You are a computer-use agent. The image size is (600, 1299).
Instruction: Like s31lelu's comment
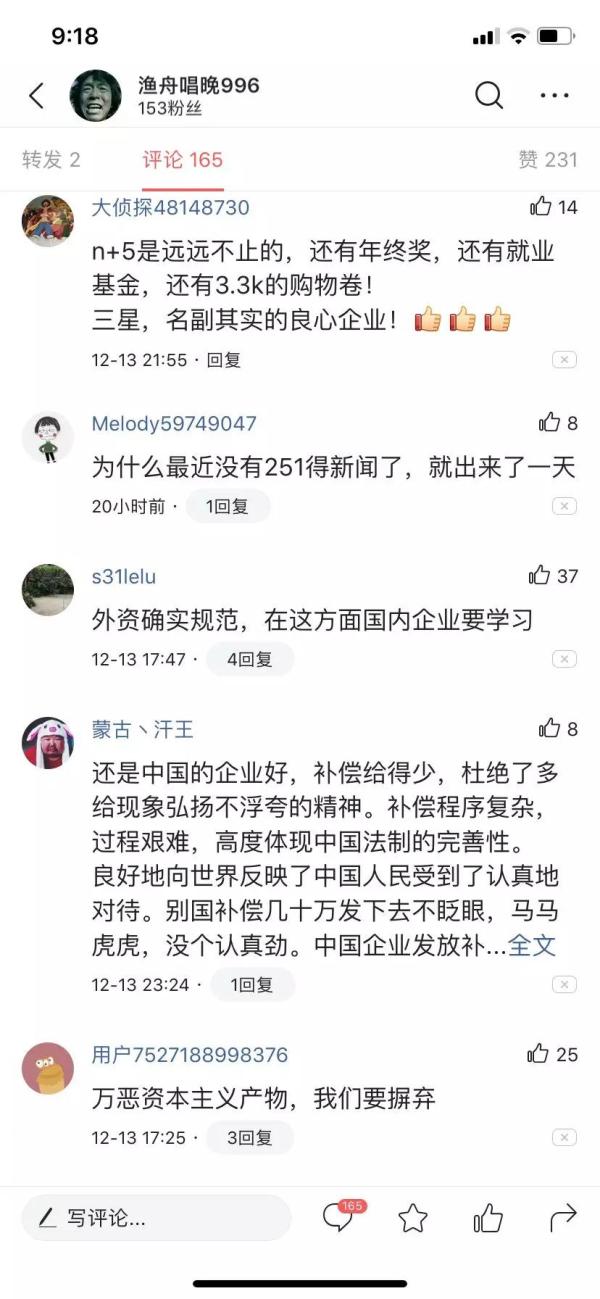tap(540, 576)
